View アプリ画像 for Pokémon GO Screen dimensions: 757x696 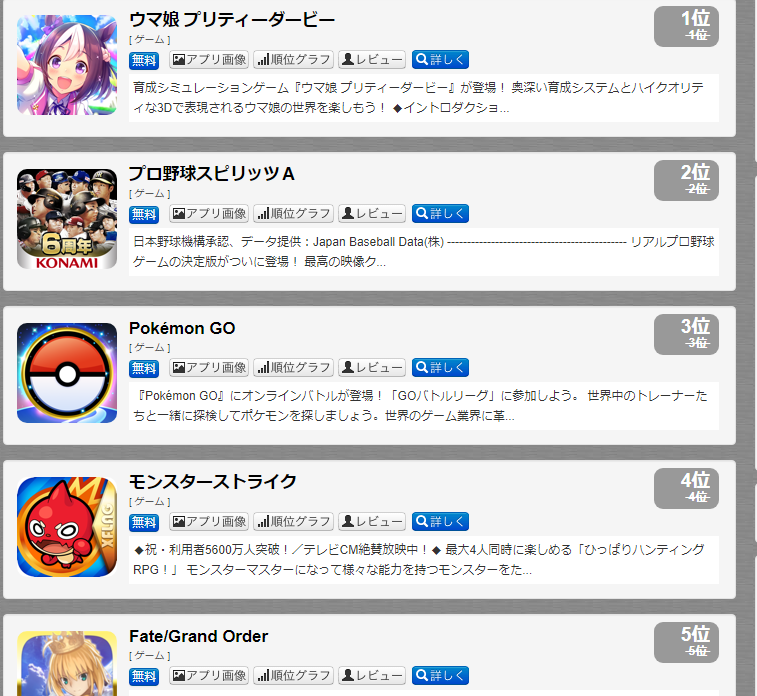208,367
